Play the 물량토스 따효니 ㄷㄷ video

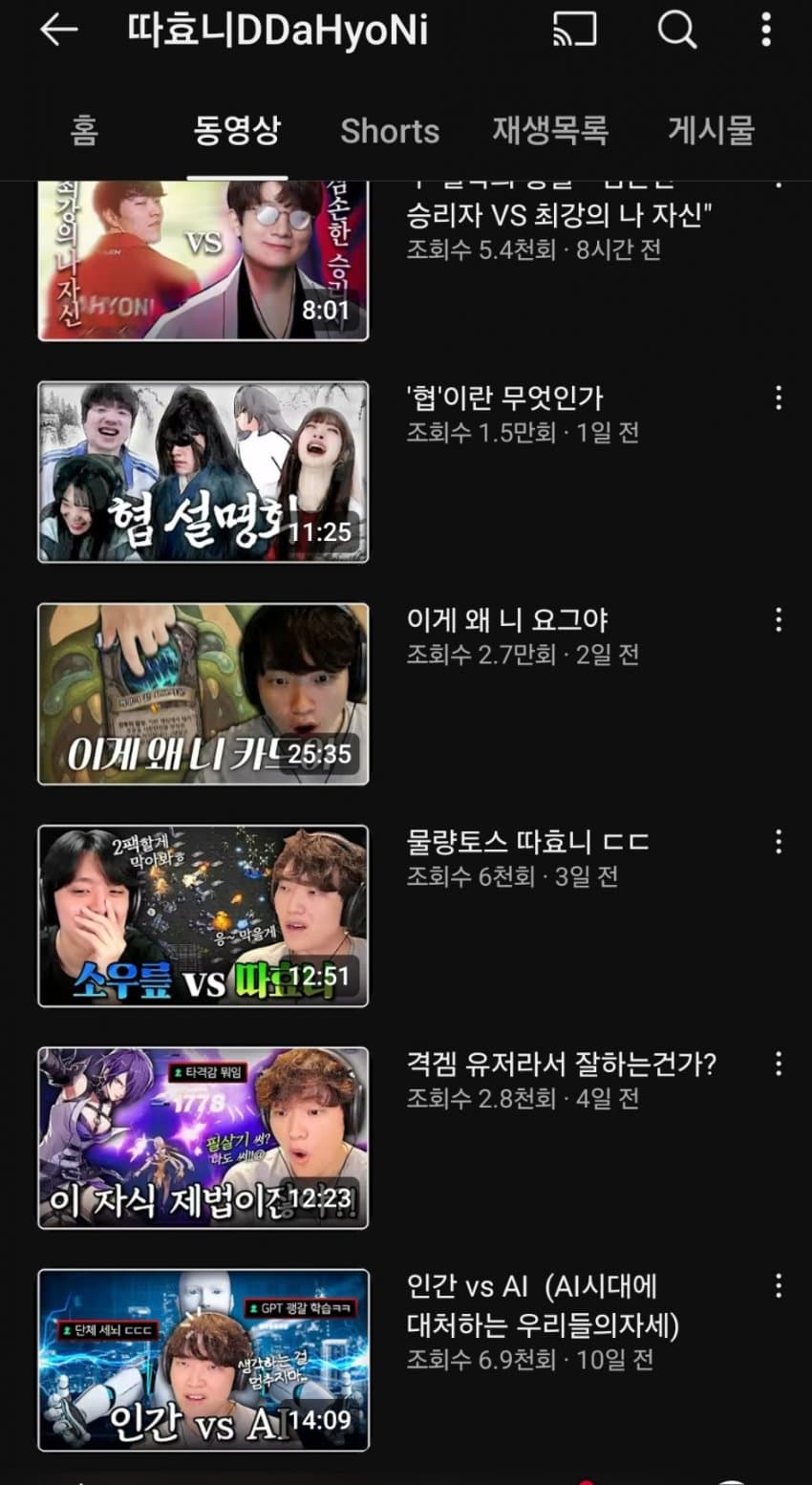203,915
